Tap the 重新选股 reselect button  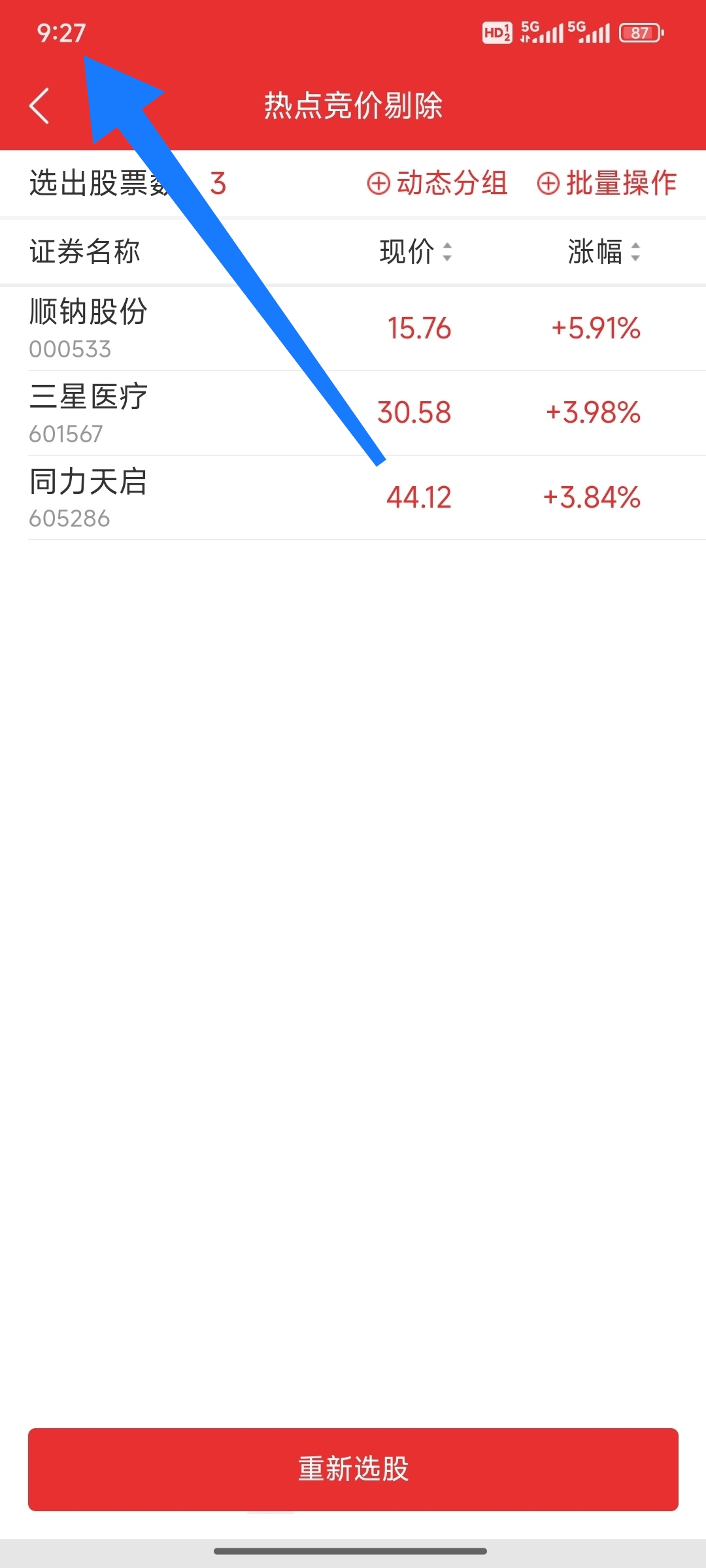pyautogui.click(x=353, y=1469)
